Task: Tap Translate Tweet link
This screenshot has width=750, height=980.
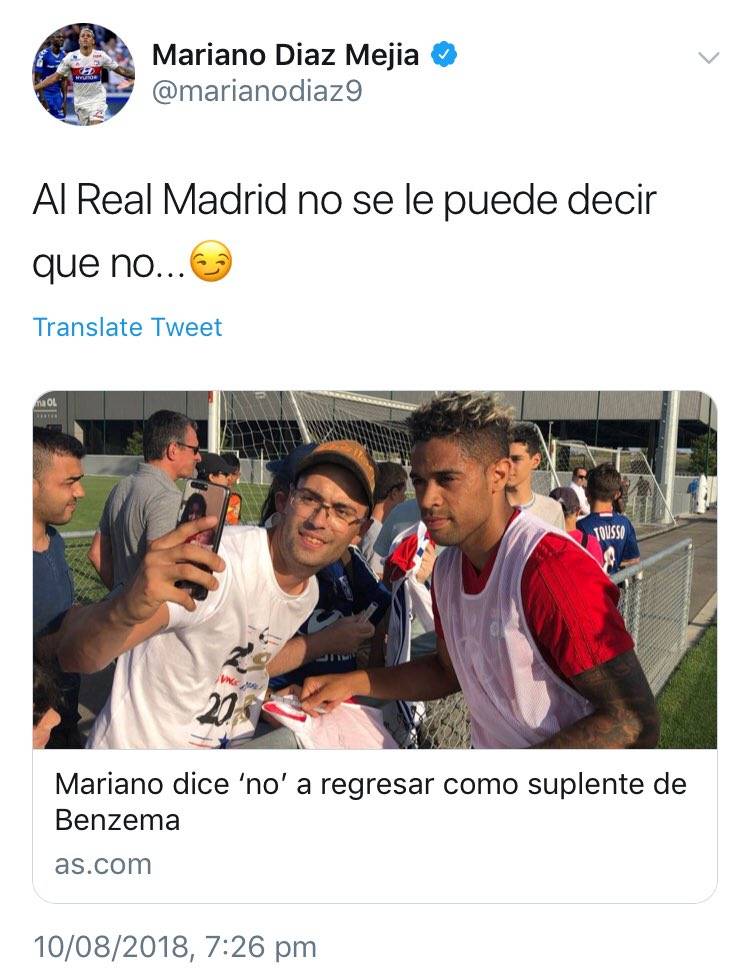Action: [x=127, y=327]
